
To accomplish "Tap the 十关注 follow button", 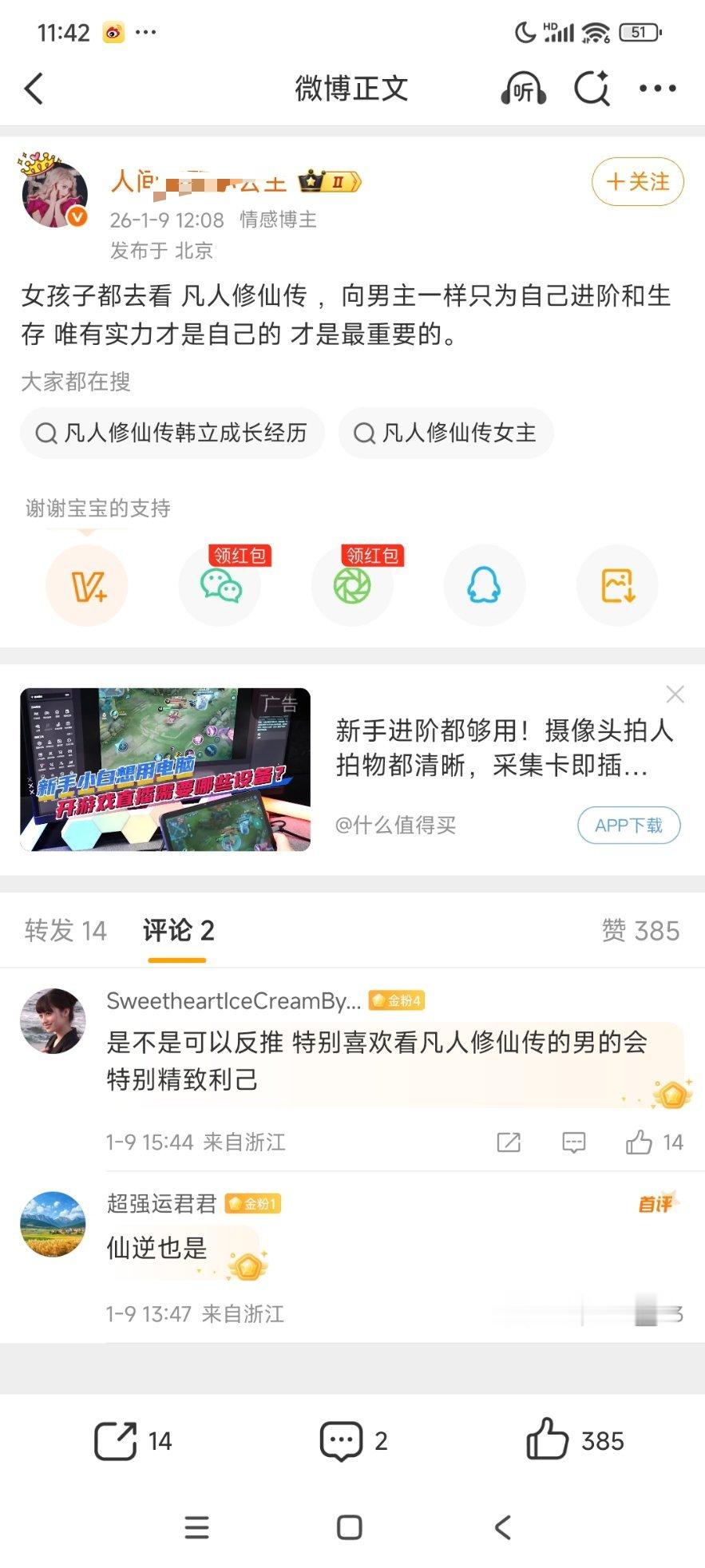I will point(636,182).
